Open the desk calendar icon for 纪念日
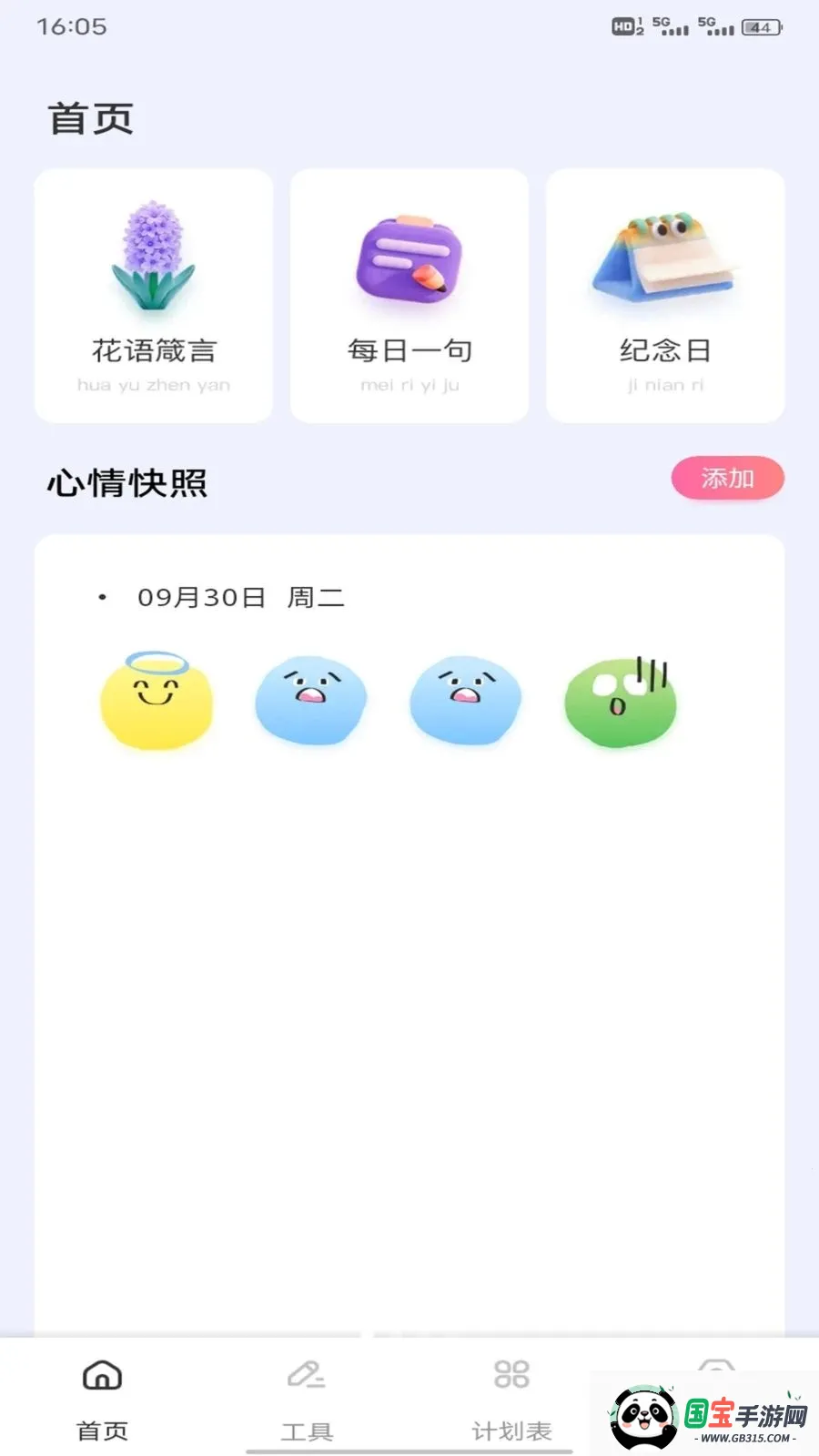 [x=664, y=259]
